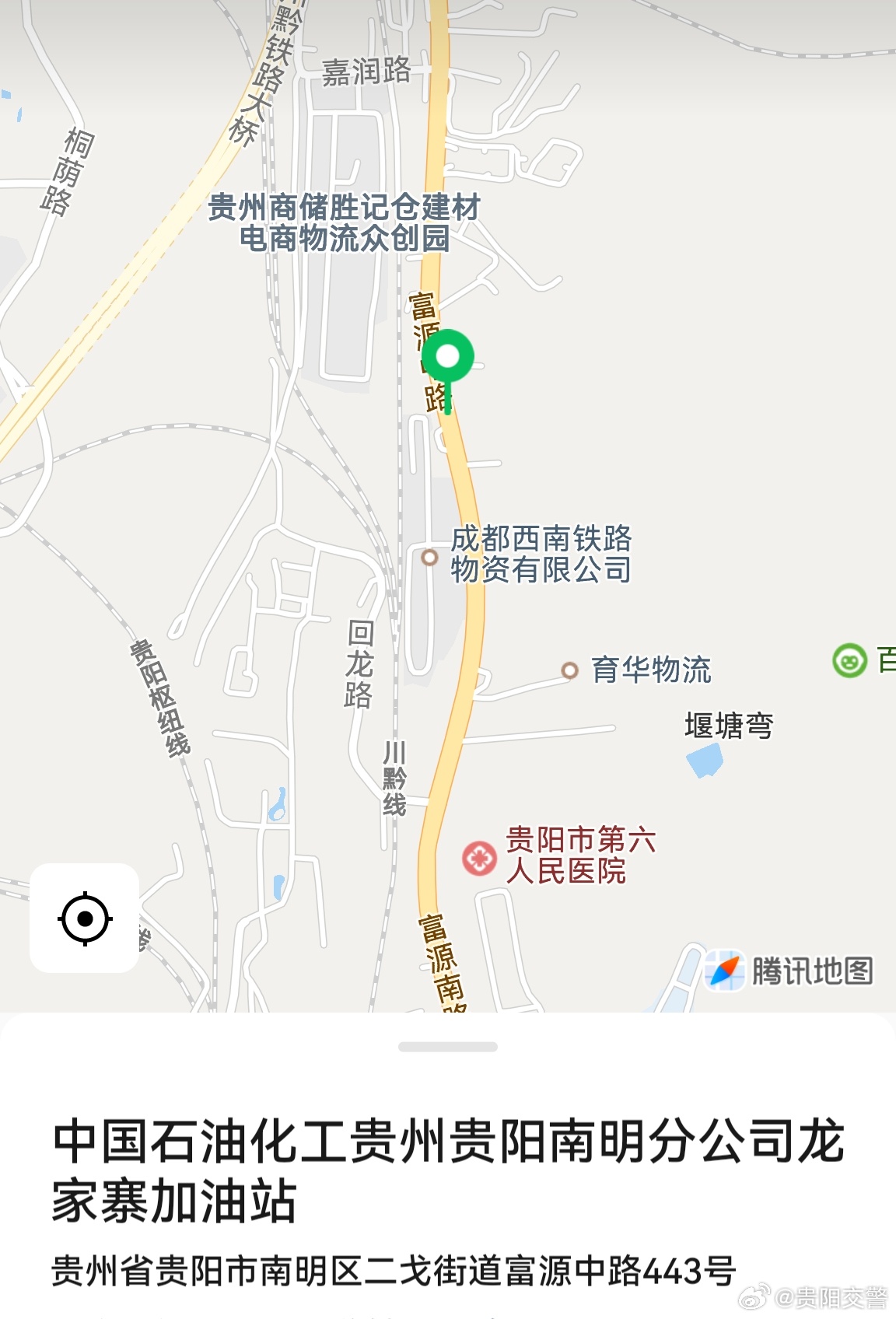Expand the location details sheet handle
This screenshot has width=896, height=1319.
tap(447, 1047)
